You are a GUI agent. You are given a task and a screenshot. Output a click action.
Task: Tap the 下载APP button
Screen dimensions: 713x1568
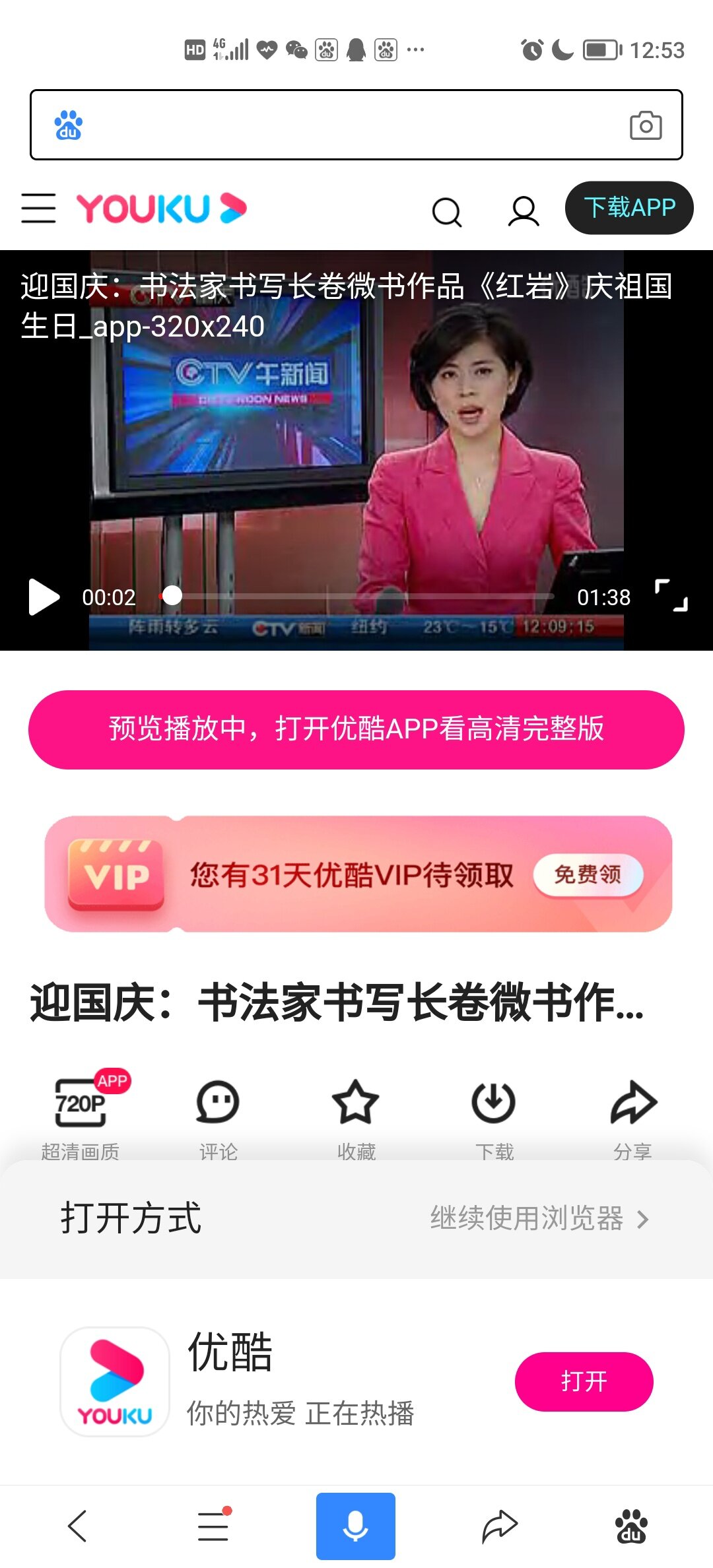point(628,208)
